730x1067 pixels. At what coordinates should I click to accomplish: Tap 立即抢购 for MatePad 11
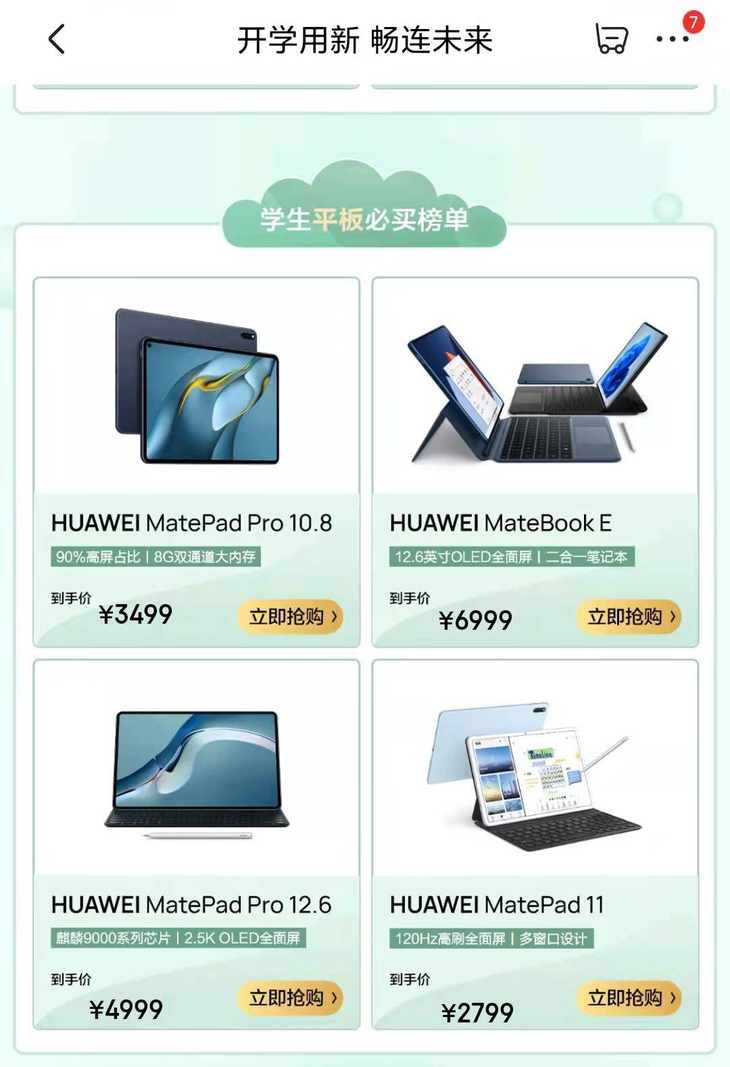[629, 998]
